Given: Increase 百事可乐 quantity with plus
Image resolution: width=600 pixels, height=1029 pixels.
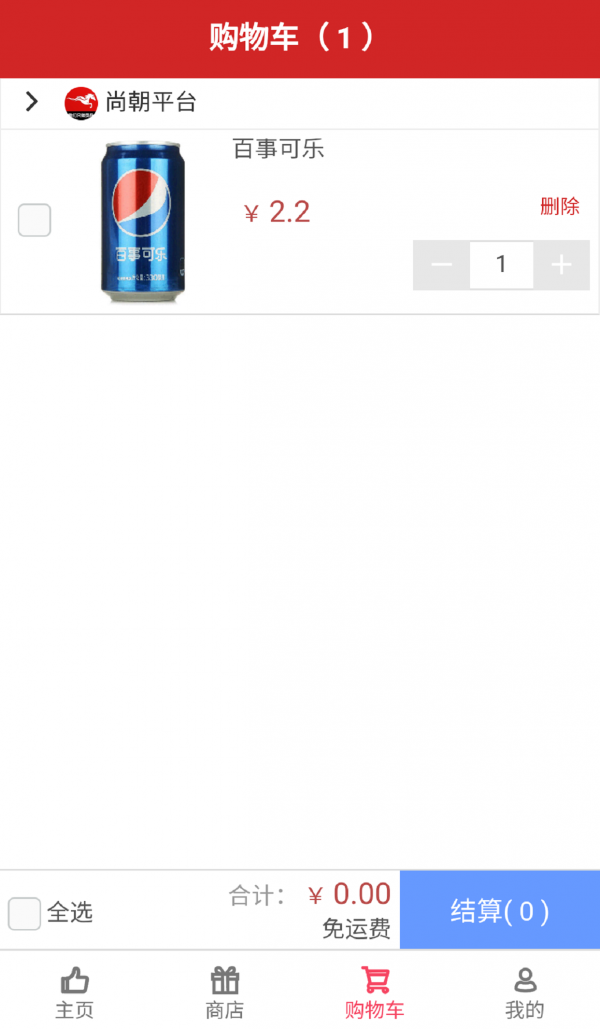Looking at the screenshot, I should click(x=562, y=265).
